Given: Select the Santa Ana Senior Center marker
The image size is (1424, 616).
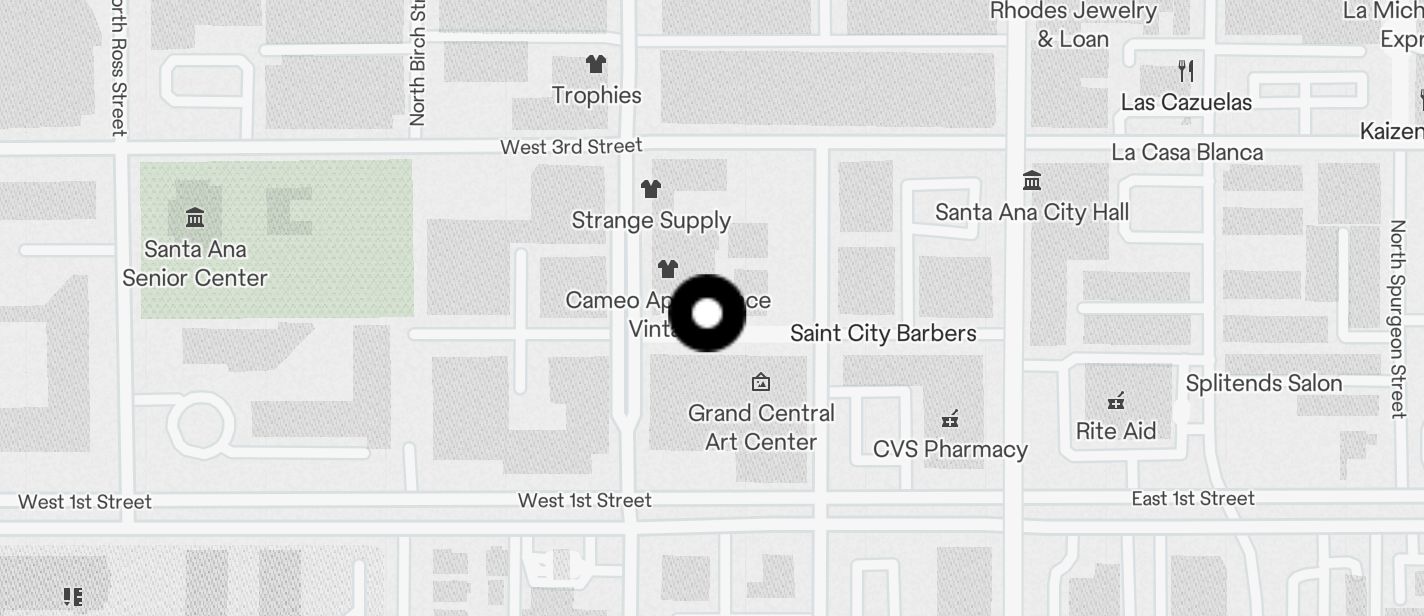Looking at the screenshot, I should [195, 218].
